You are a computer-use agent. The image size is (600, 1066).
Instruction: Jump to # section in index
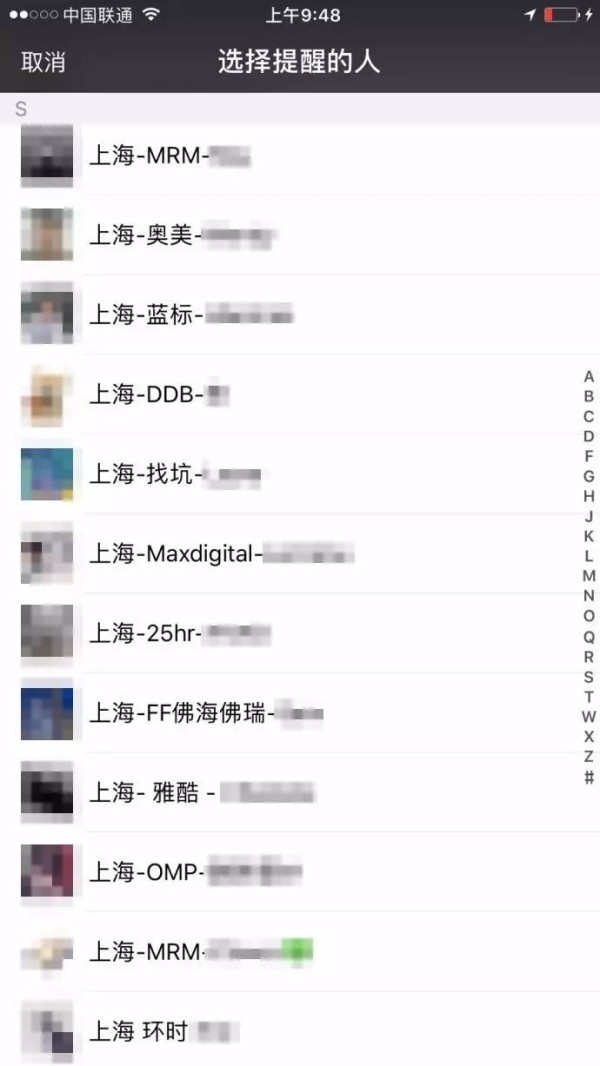click(x=589, y=777)
